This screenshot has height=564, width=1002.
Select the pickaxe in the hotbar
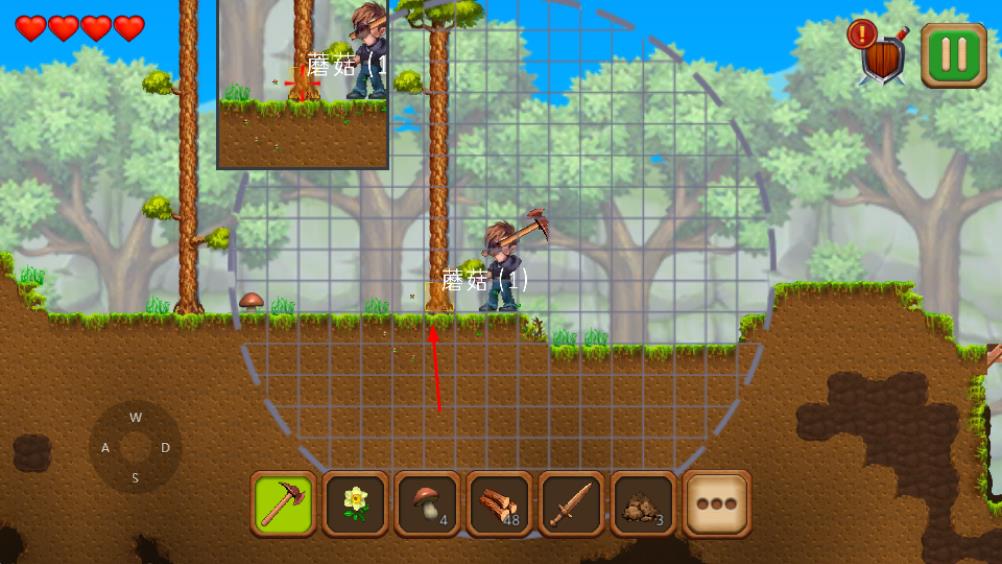(x=284, y=503)
